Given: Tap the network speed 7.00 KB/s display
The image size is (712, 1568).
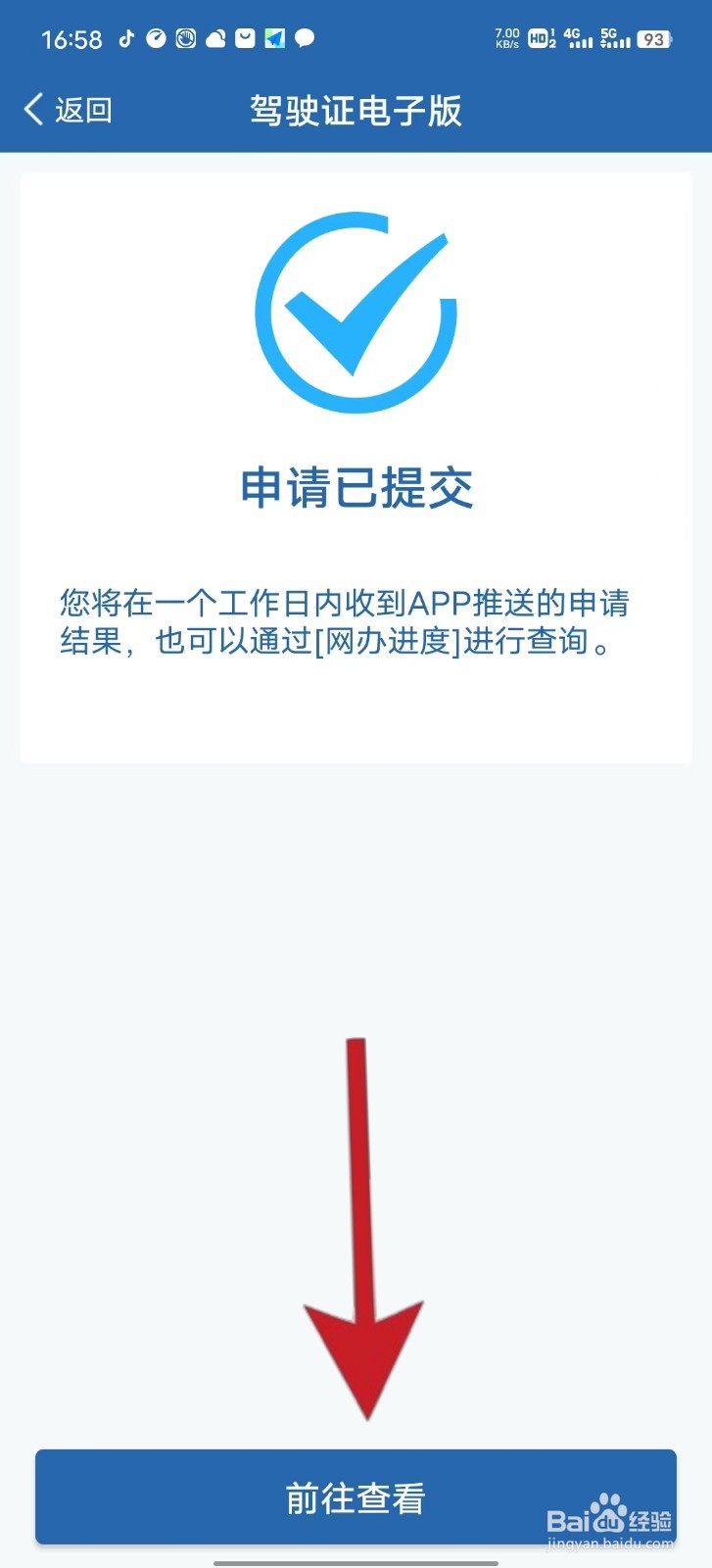Looking at the screenshot, I should click(x=505, y=37).
